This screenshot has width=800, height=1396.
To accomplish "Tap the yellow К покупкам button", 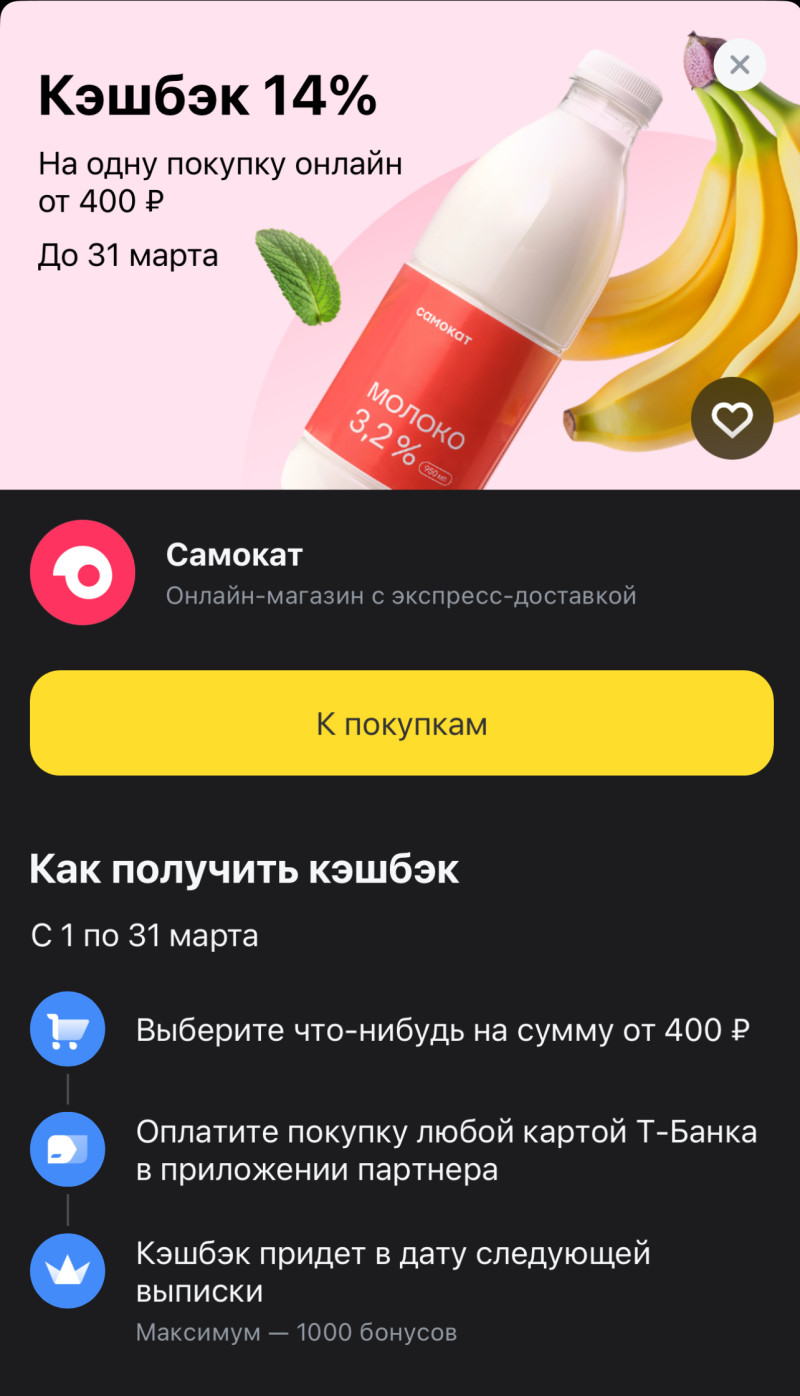I will (x=401, y=723).
